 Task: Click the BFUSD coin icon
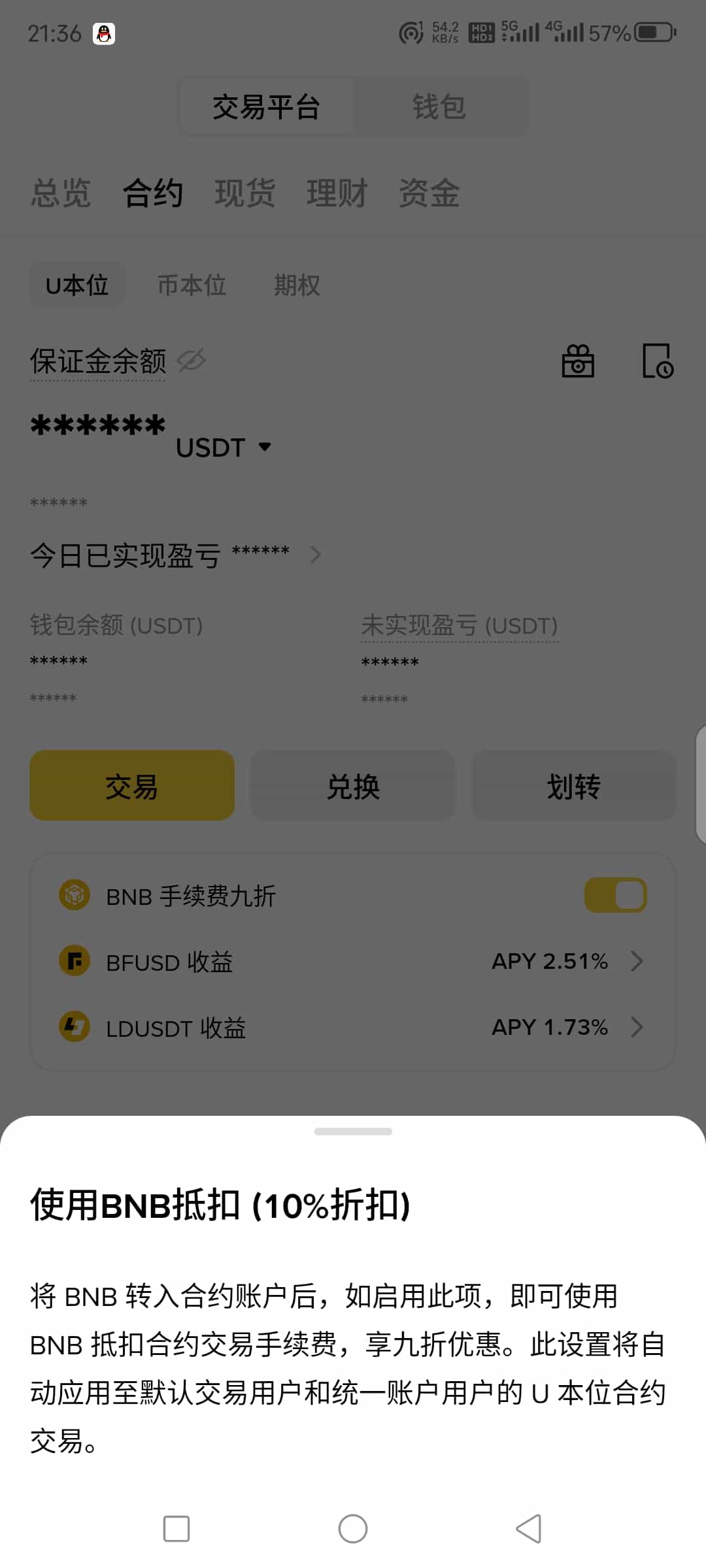74,961
